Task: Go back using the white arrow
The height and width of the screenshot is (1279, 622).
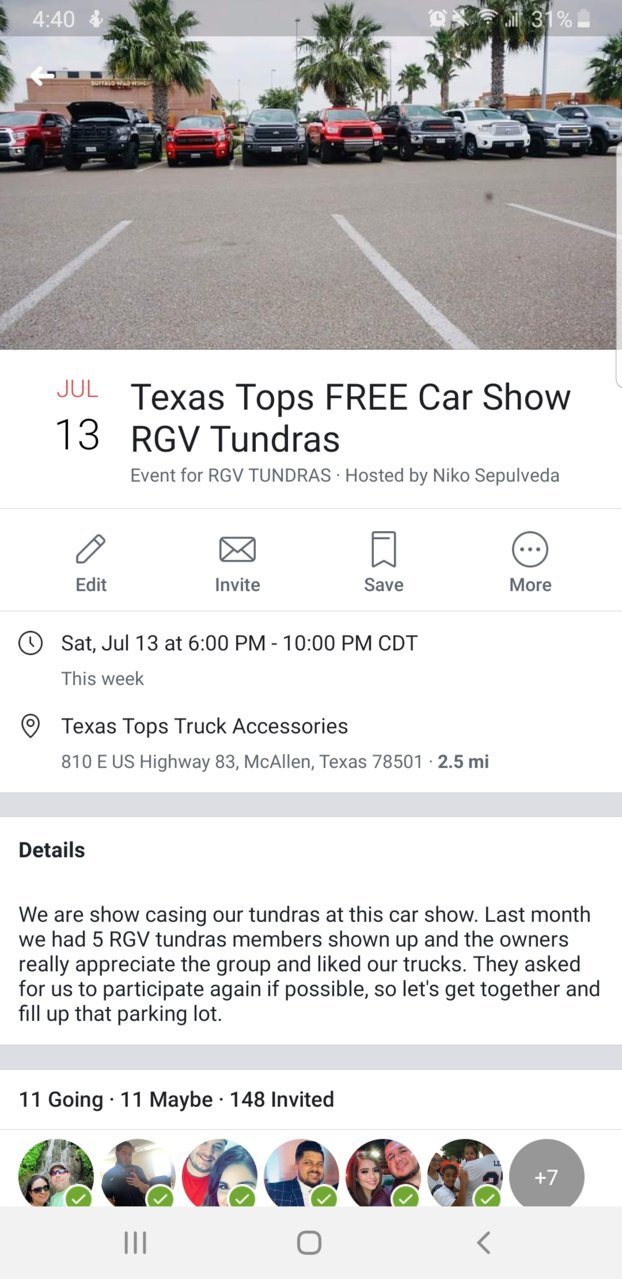Action: (42, 76)
